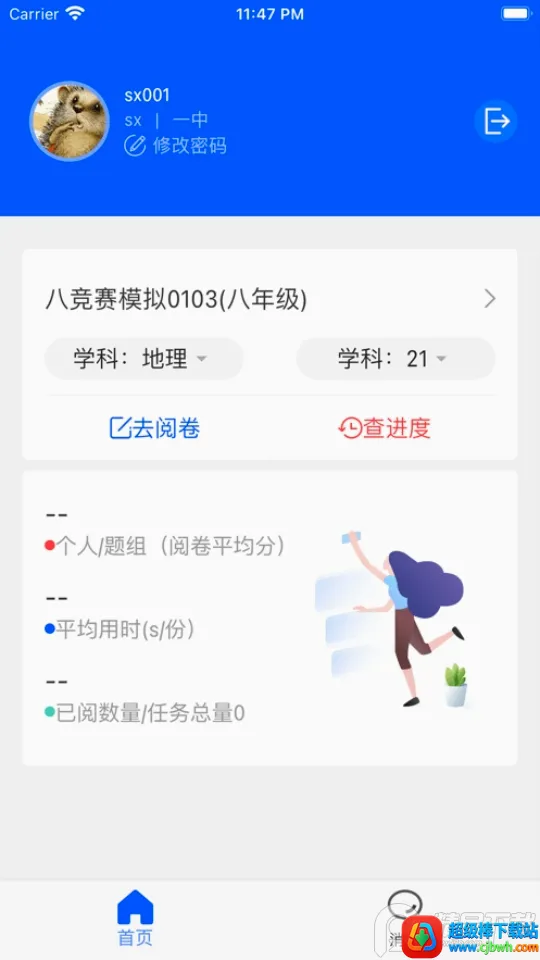
Task: Expand the 学科：地理 dropdown
Action: 144,359
